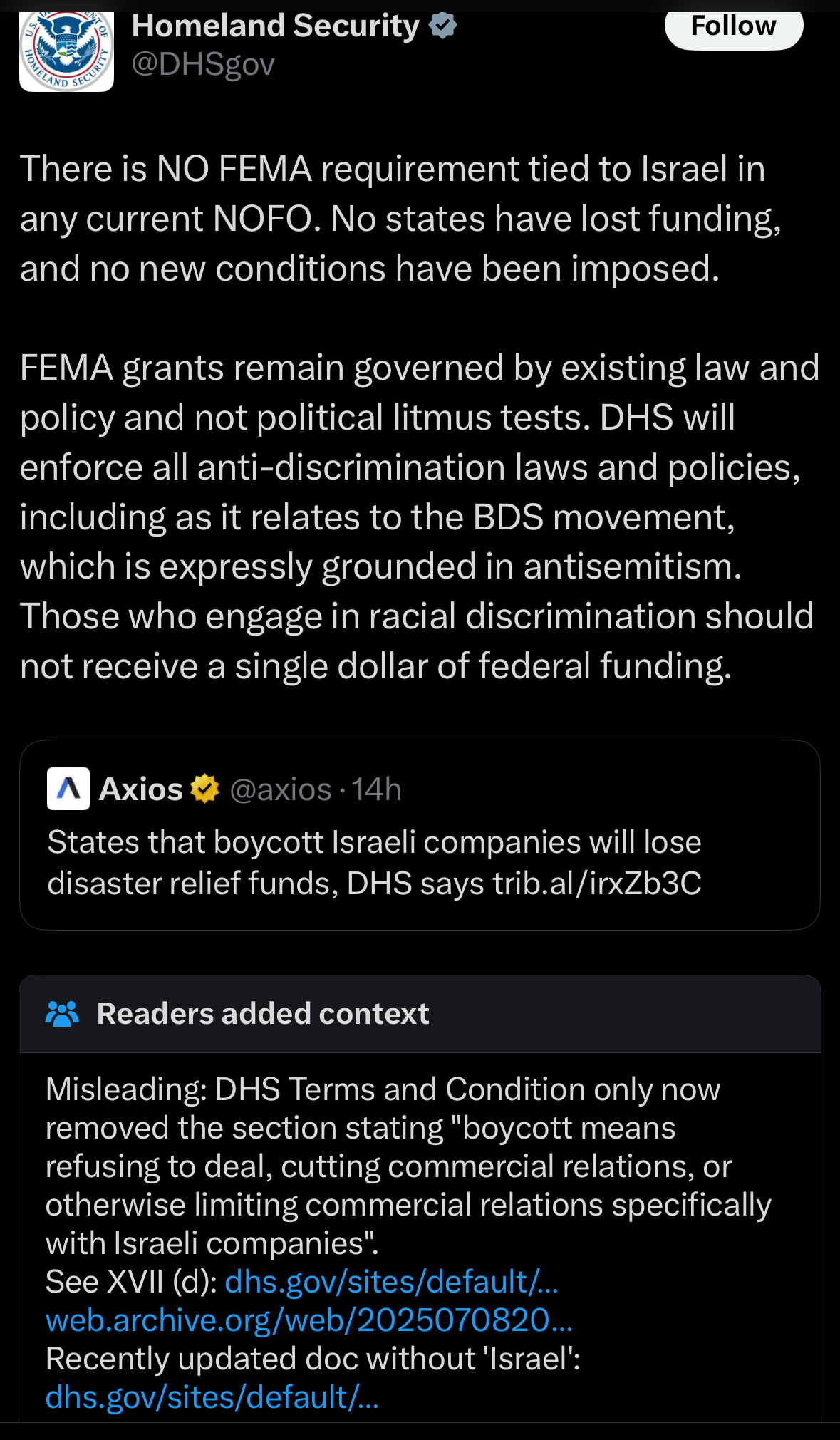Open the Readers added context header
The height and width of the screenshot is (1440, 840).
[420, 1014]
